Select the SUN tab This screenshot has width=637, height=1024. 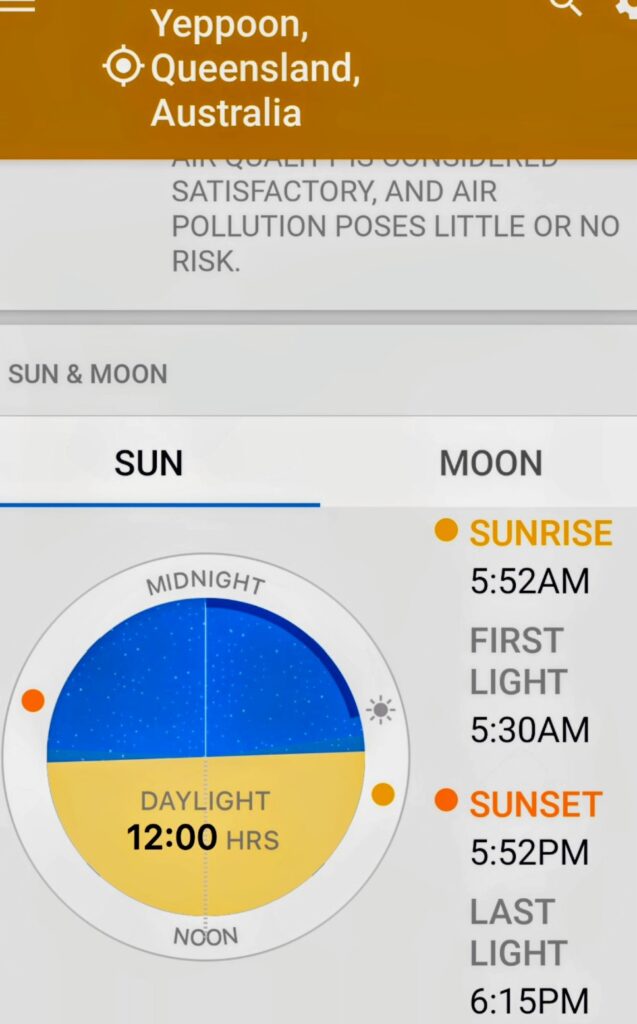(149, 463)
